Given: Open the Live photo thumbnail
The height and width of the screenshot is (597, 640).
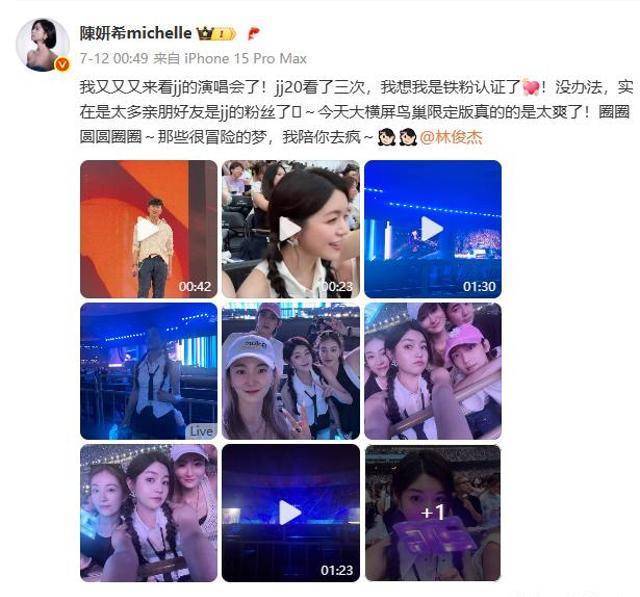Looking at the screenshot, I should [x=148, y=371].
